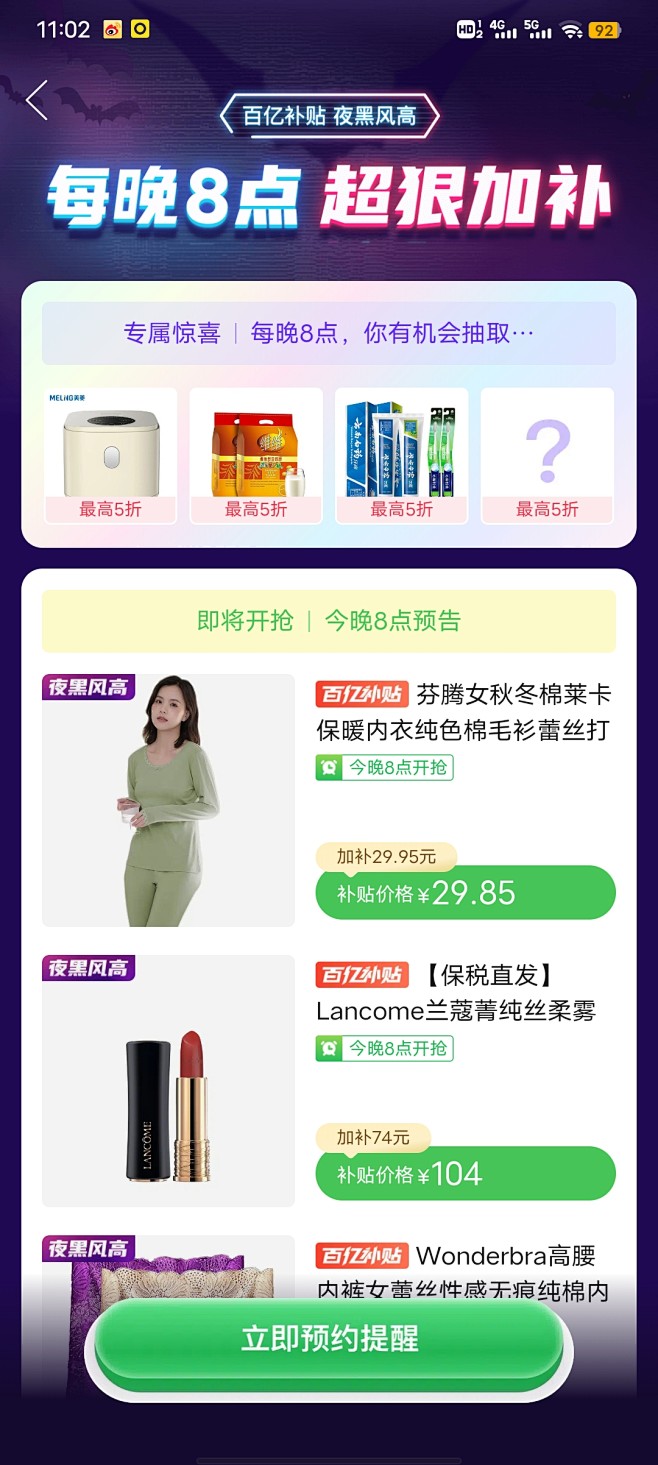Viewport: 658px width, 1465px height.
Task: Open the Lancome lipstick product image
Action: pos(168,1081)
